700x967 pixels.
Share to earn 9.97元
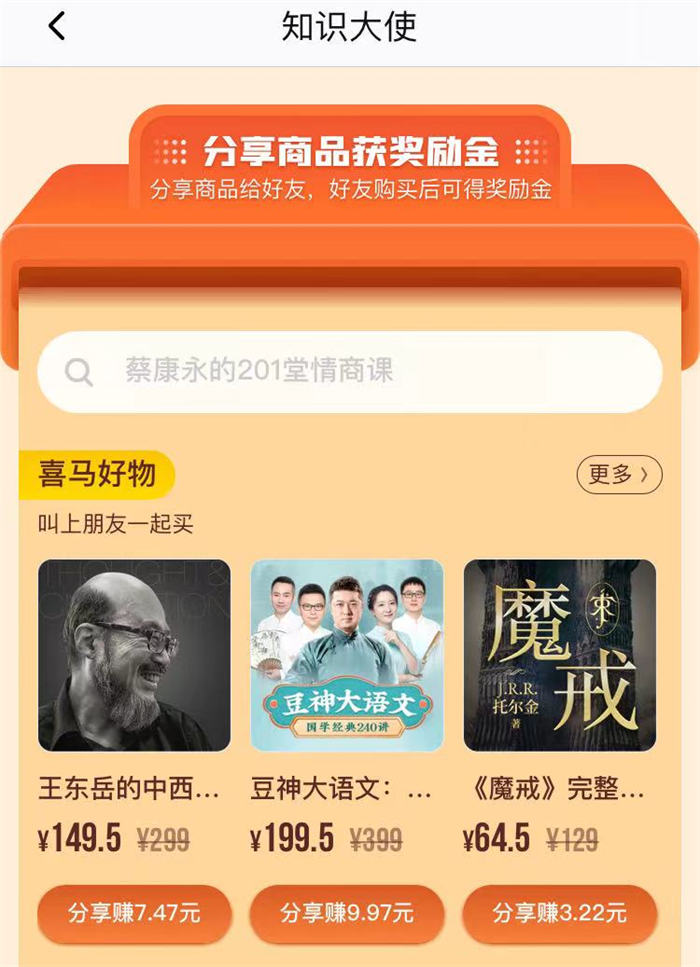(x=347, y=913)
